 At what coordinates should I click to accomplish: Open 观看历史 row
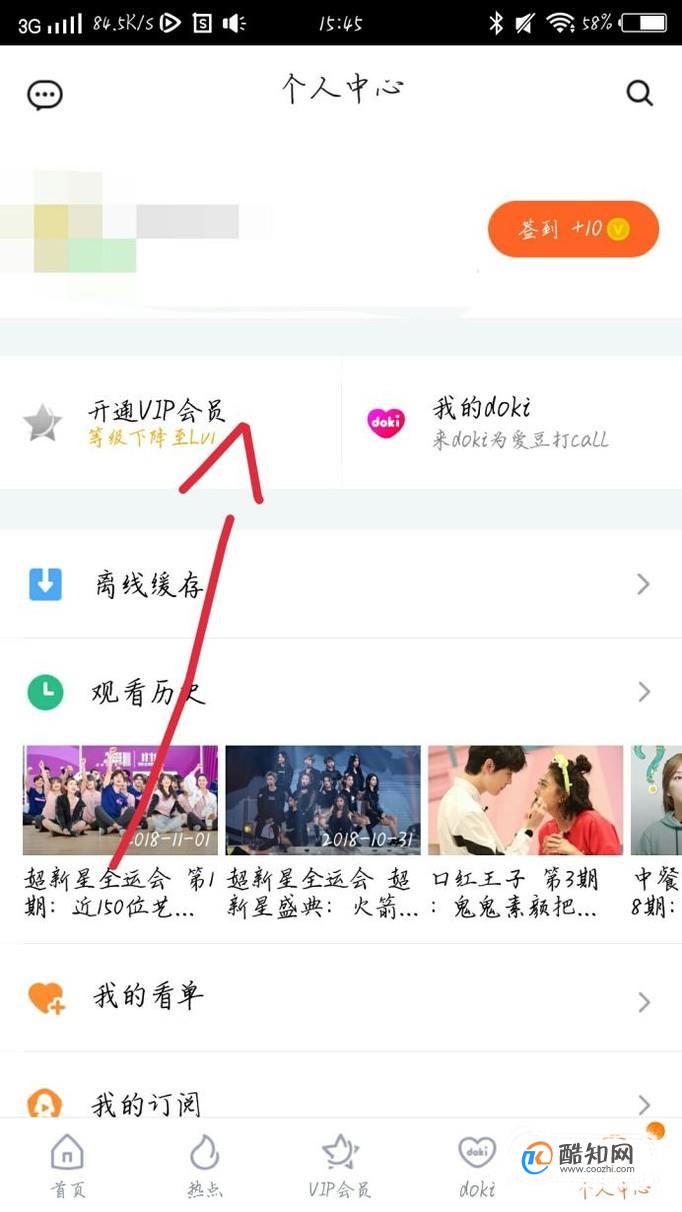pyautogui.click(x=341, y=692)
